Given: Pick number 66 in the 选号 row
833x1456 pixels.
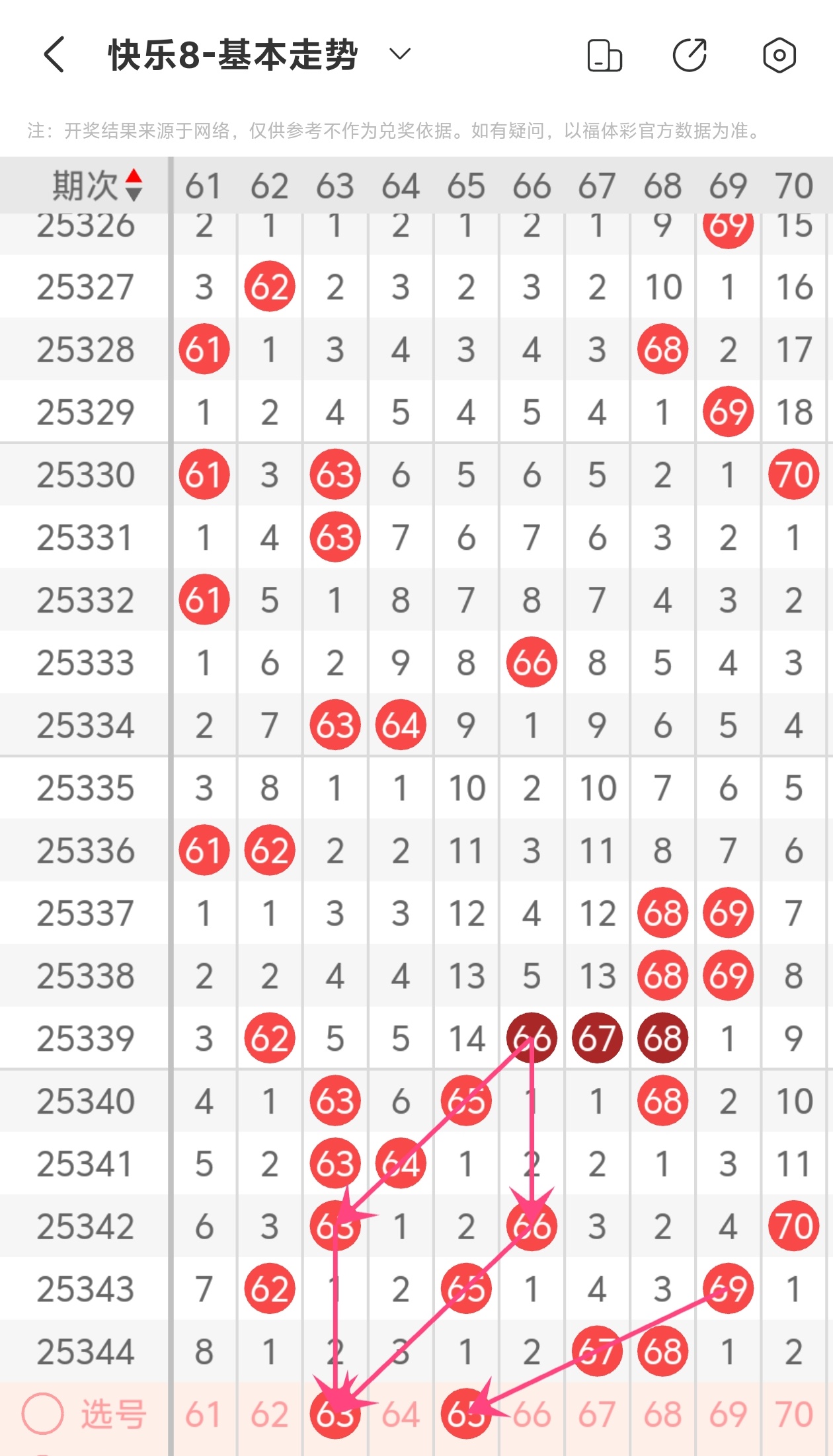Looking at the screenshot, I should 532,1414.
